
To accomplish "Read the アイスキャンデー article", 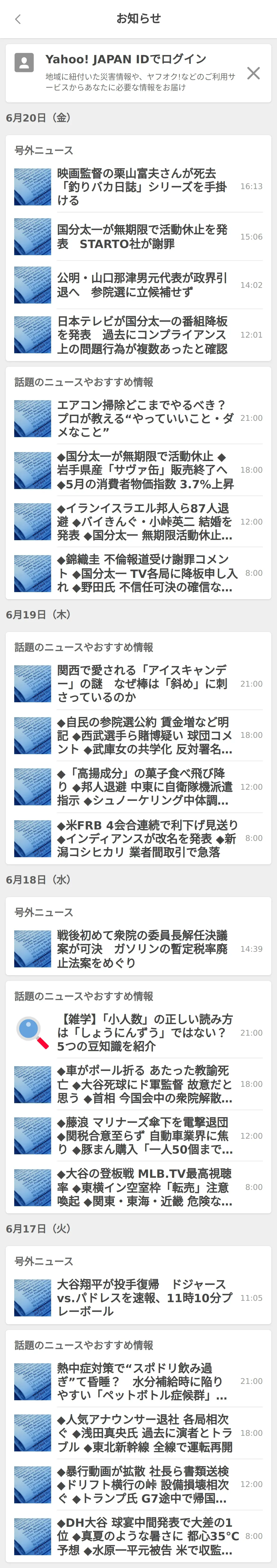I will (x=141, y=684).
